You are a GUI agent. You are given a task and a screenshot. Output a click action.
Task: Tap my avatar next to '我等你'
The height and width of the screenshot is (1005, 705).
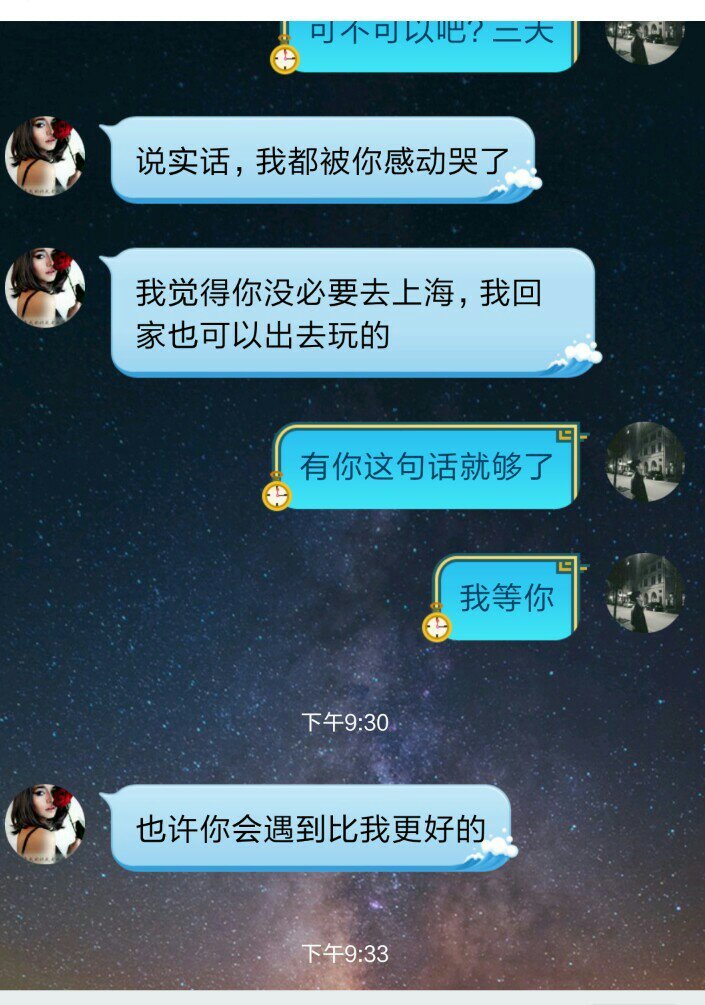pos(645,592)
